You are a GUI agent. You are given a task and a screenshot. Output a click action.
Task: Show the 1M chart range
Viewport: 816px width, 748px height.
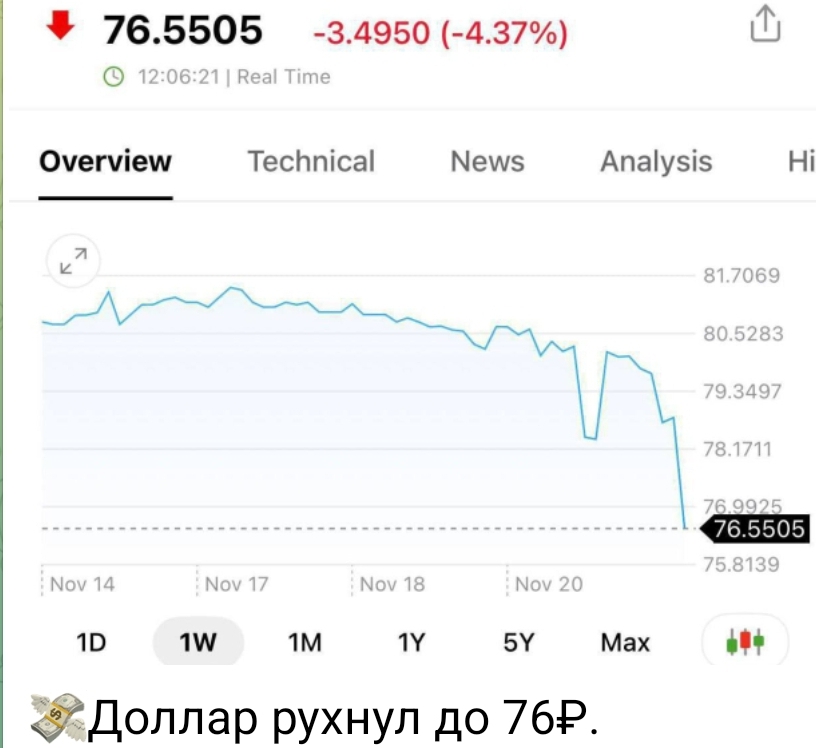coord(304,642)
